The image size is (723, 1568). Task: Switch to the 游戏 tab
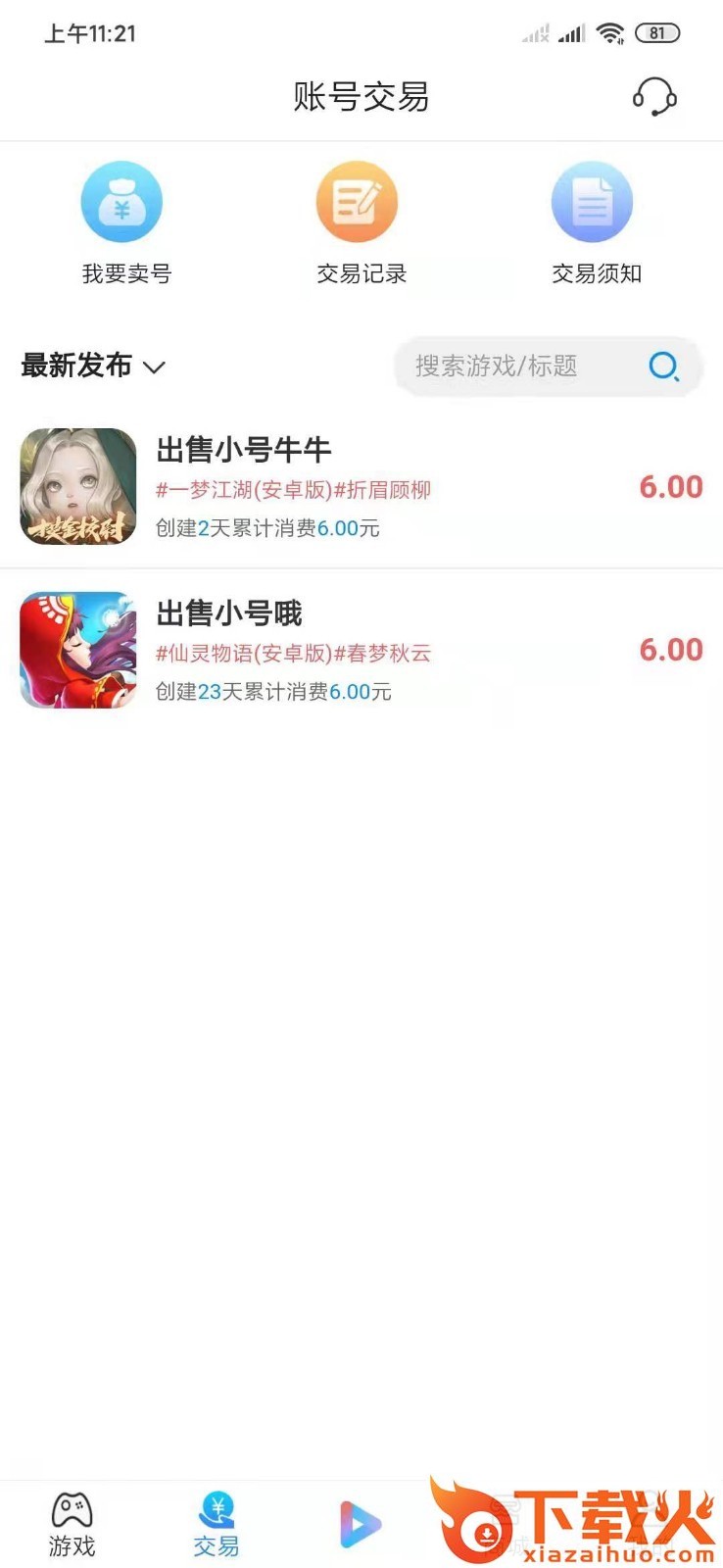point(72,1524)
